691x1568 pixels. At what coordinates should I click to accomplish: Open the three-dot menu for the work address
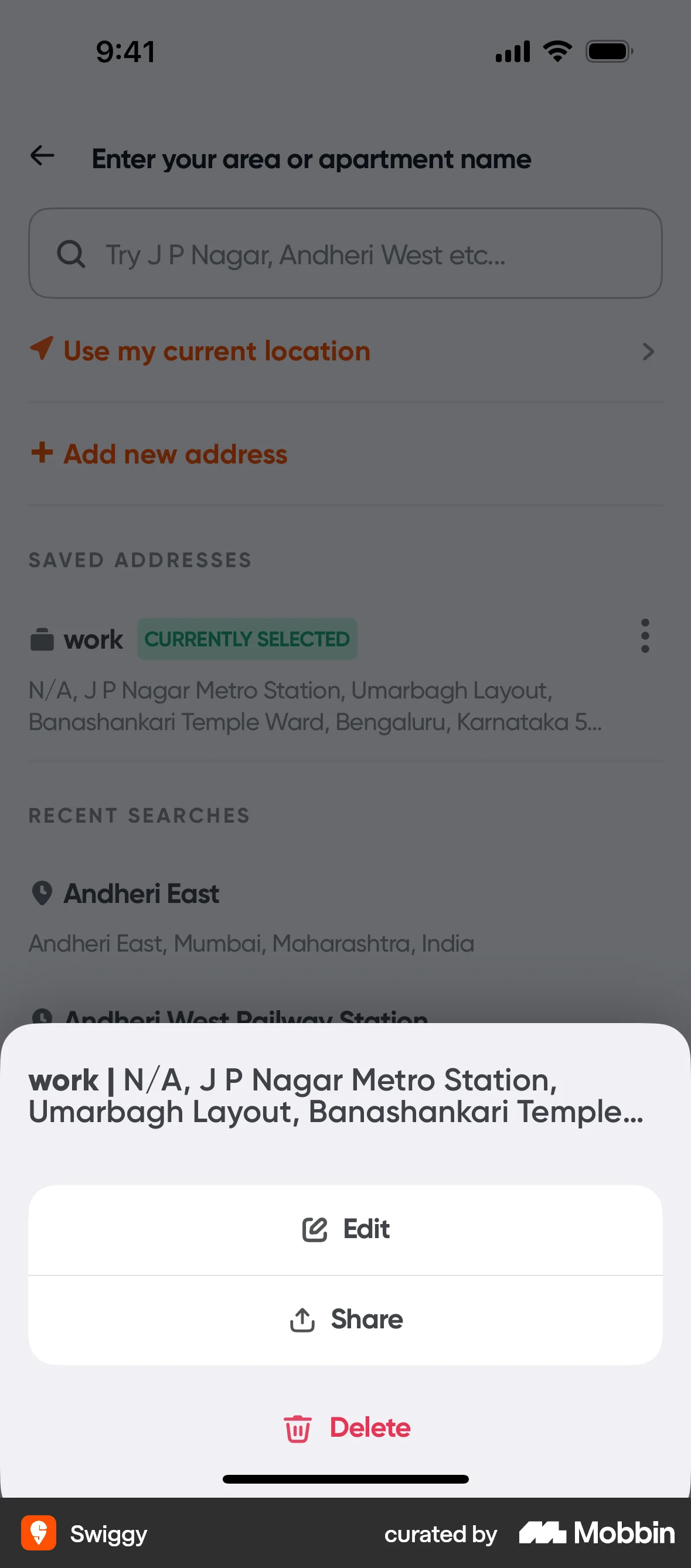pyautogui.click(x=645, y=636)
